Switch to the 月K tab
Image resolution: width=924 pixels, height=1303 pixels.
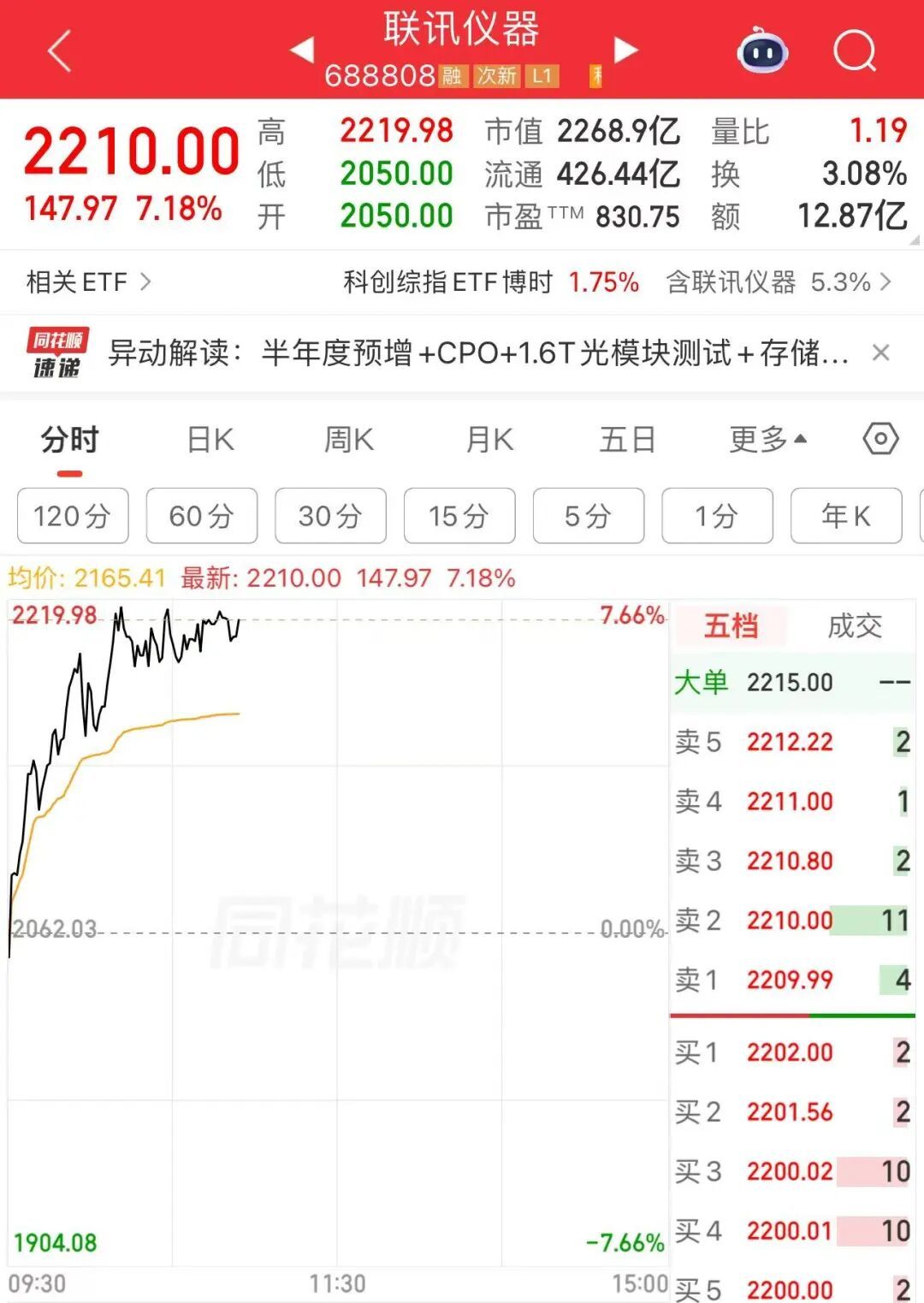(x=489, y=440)
